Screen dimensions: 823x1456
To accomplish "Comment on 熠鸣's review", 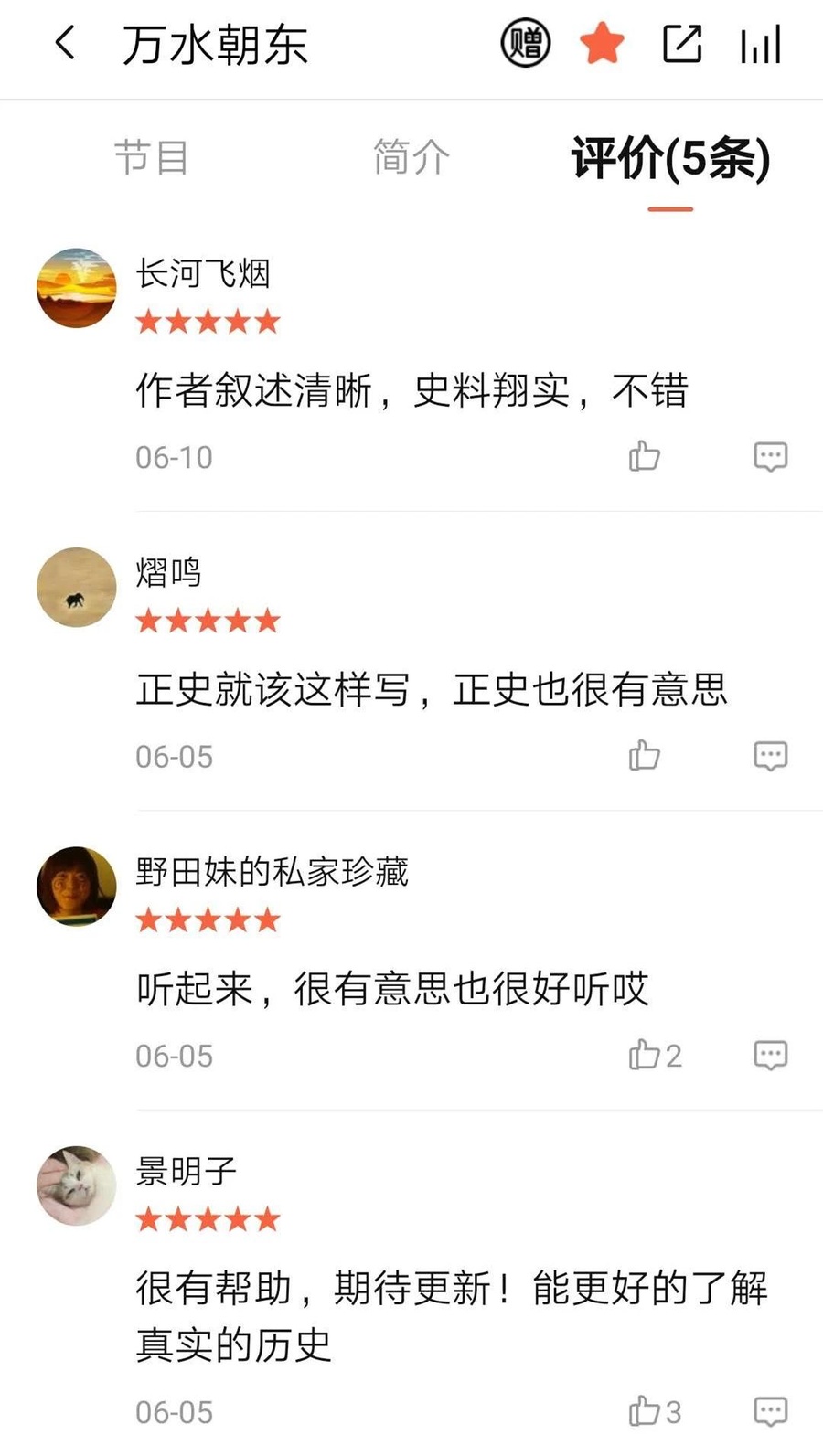I will coord(770,755).
